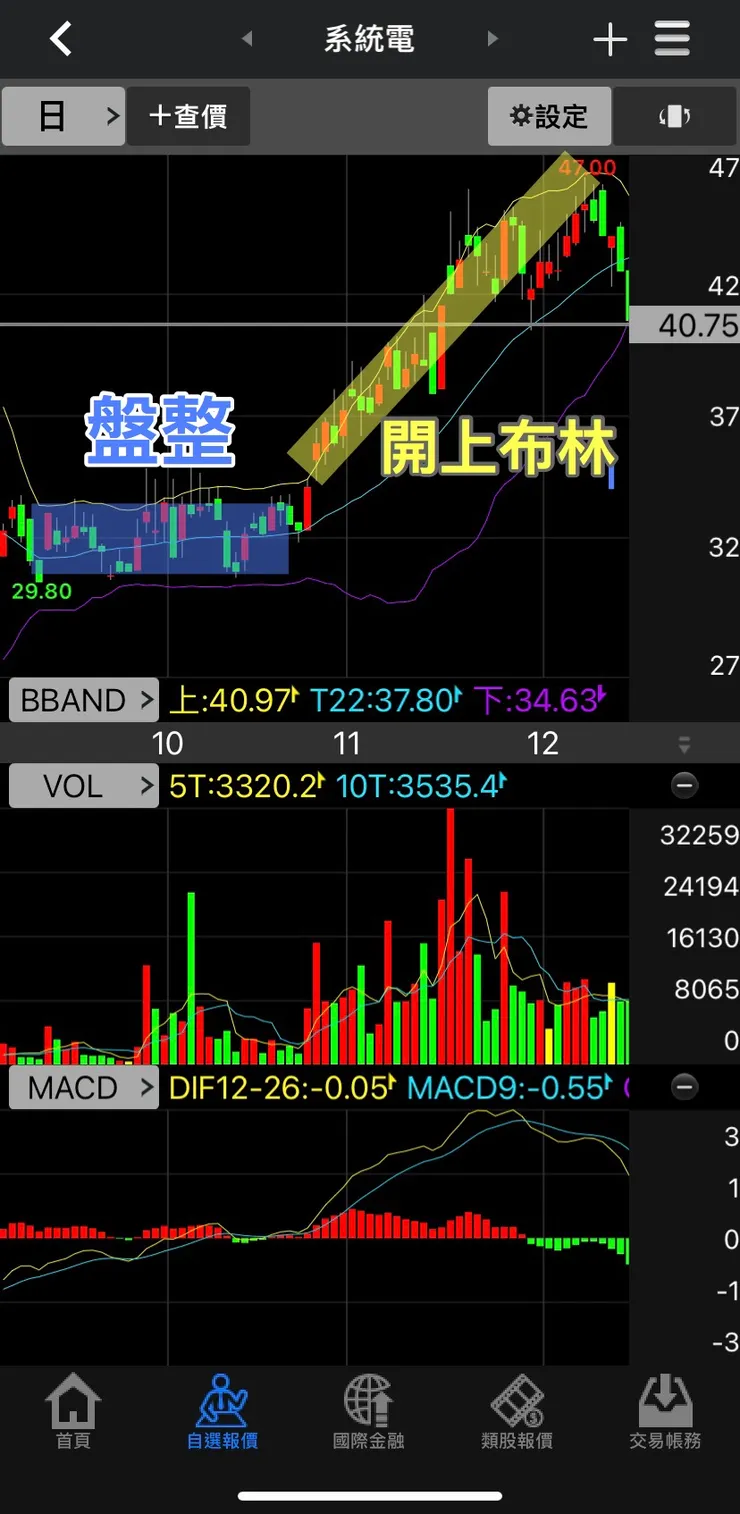The width and height of the screenshot is (740, 1514).
Task: Expand the MACD indicator settings
Action: (x=84, y=1087)
